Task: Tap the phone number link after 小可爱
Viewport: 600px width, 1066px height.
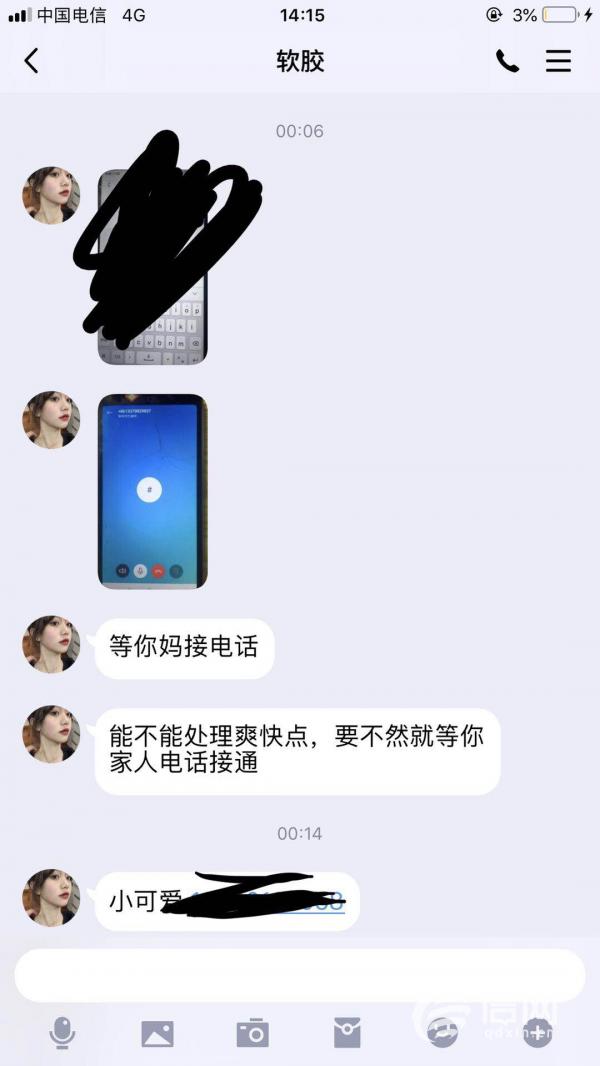Action: 265,900
